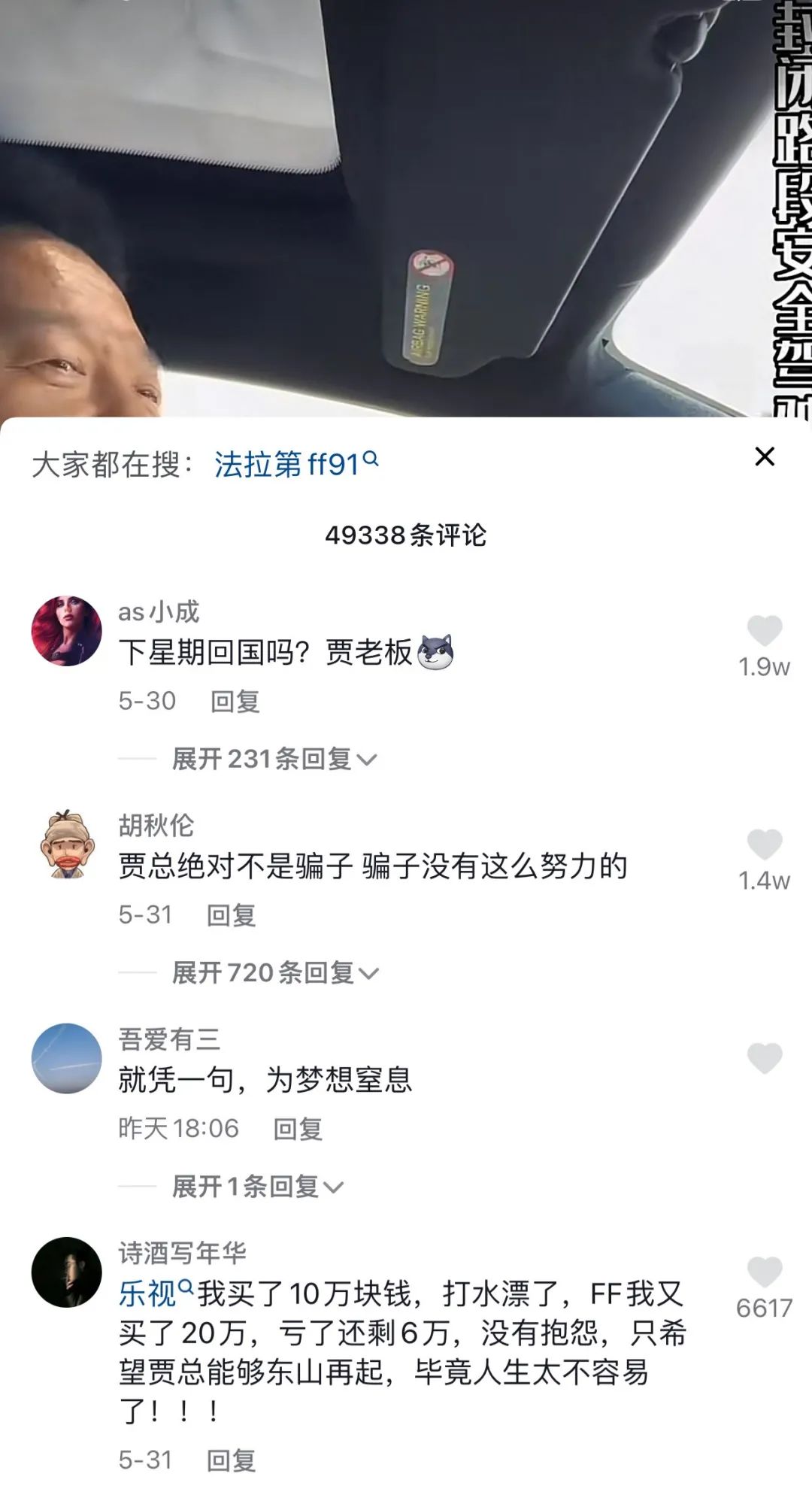The width and height of the screenshot is (812, 1492).
Task: Reply to as小成's comment
Action: [235, 701]
